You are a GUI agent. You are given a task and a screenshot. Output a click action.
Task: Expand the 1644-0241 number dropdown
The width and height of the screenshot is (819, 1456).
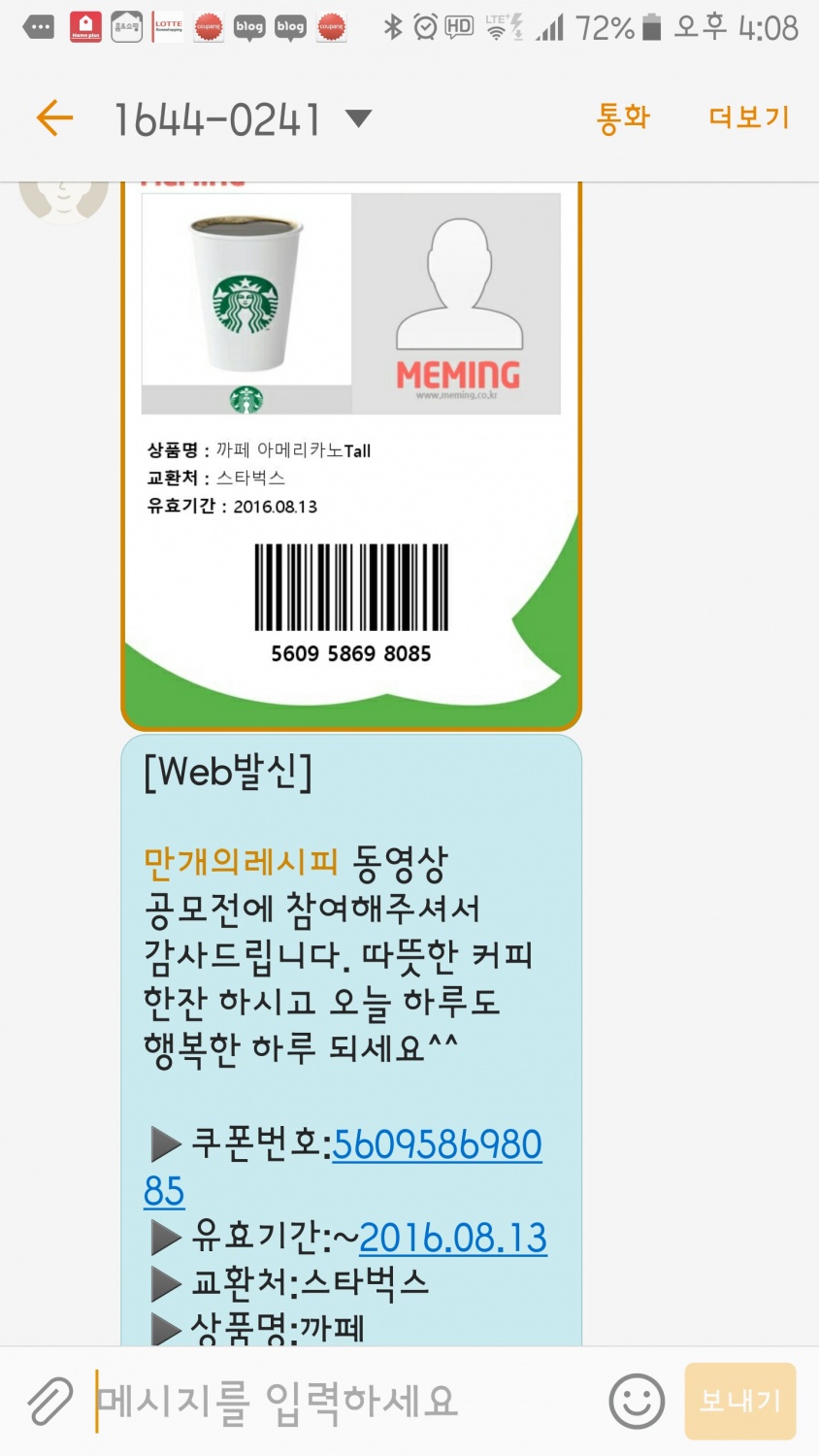pos(358,119)
